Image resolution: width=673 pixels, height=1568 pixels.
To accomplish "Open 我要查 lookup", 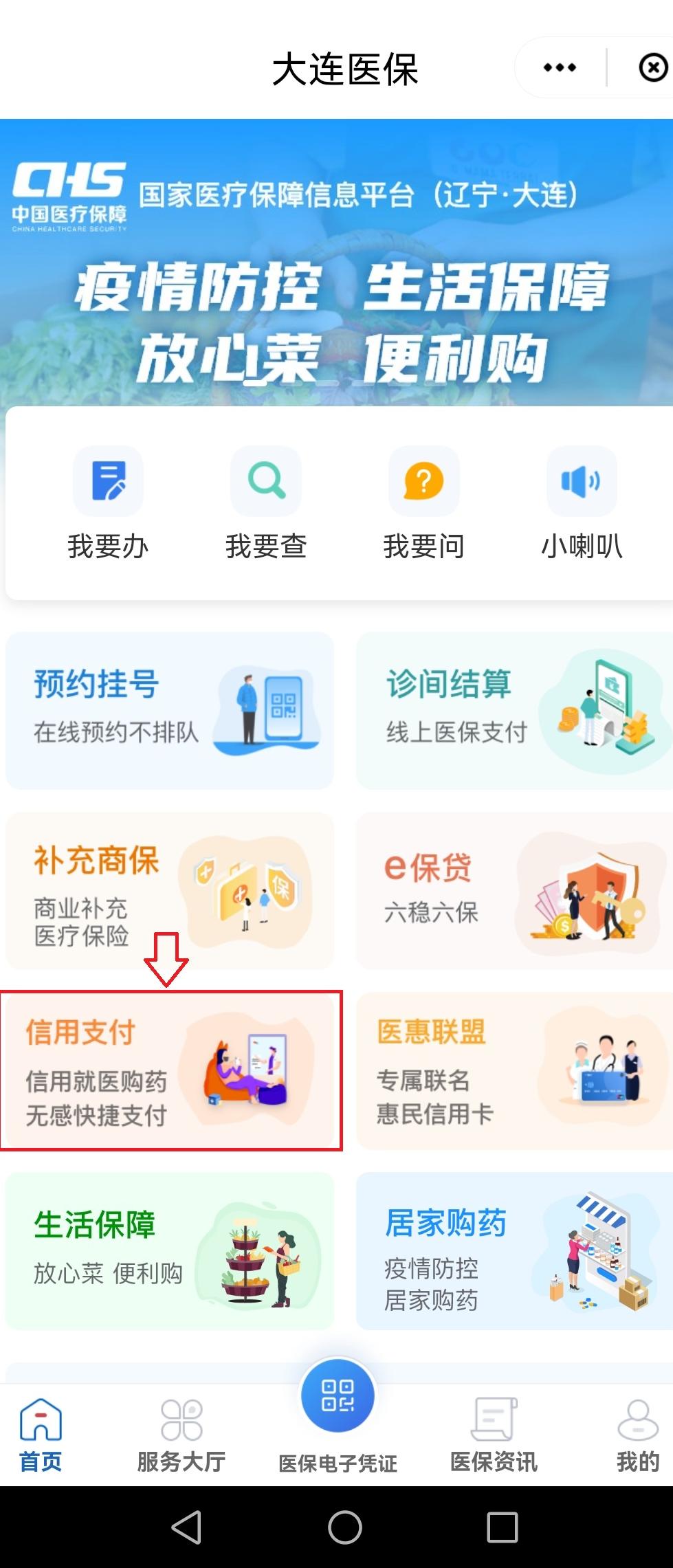I will coord(266,503).
